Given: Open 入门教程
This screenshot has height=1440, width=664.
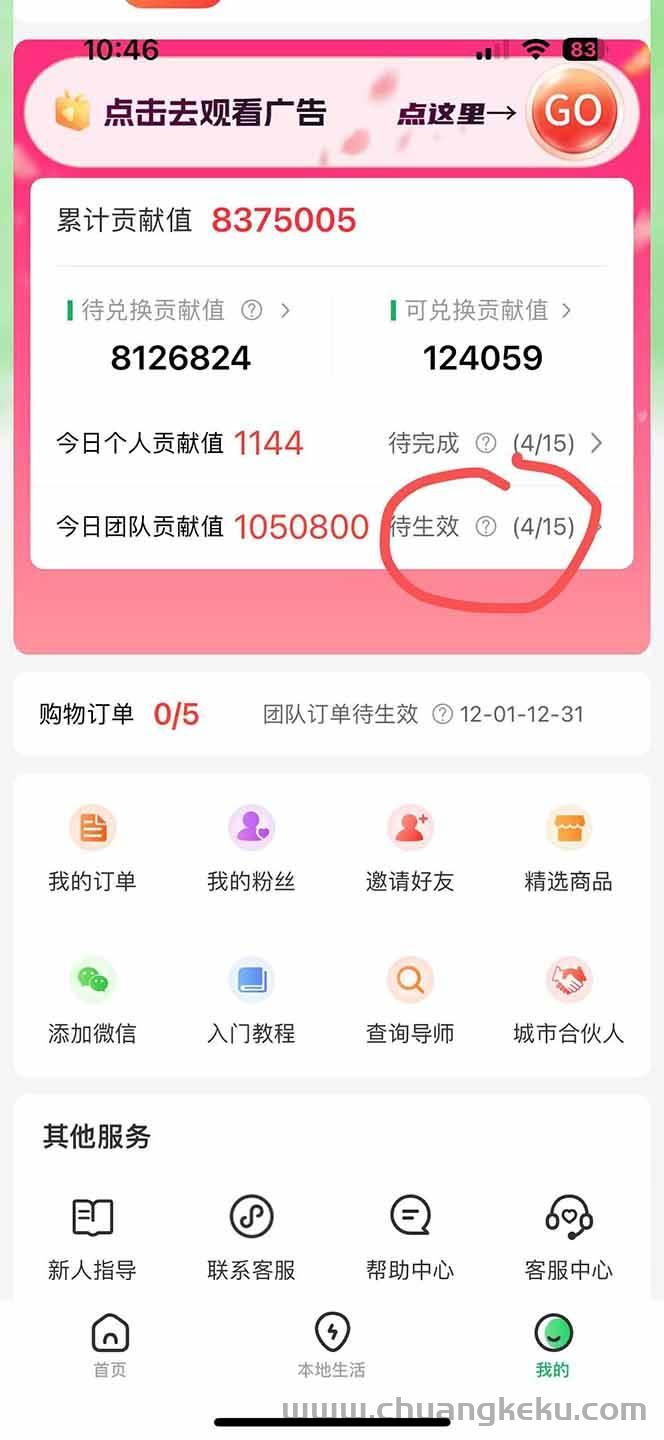Looking at the screenshot, I should (x=251, y=1000).
